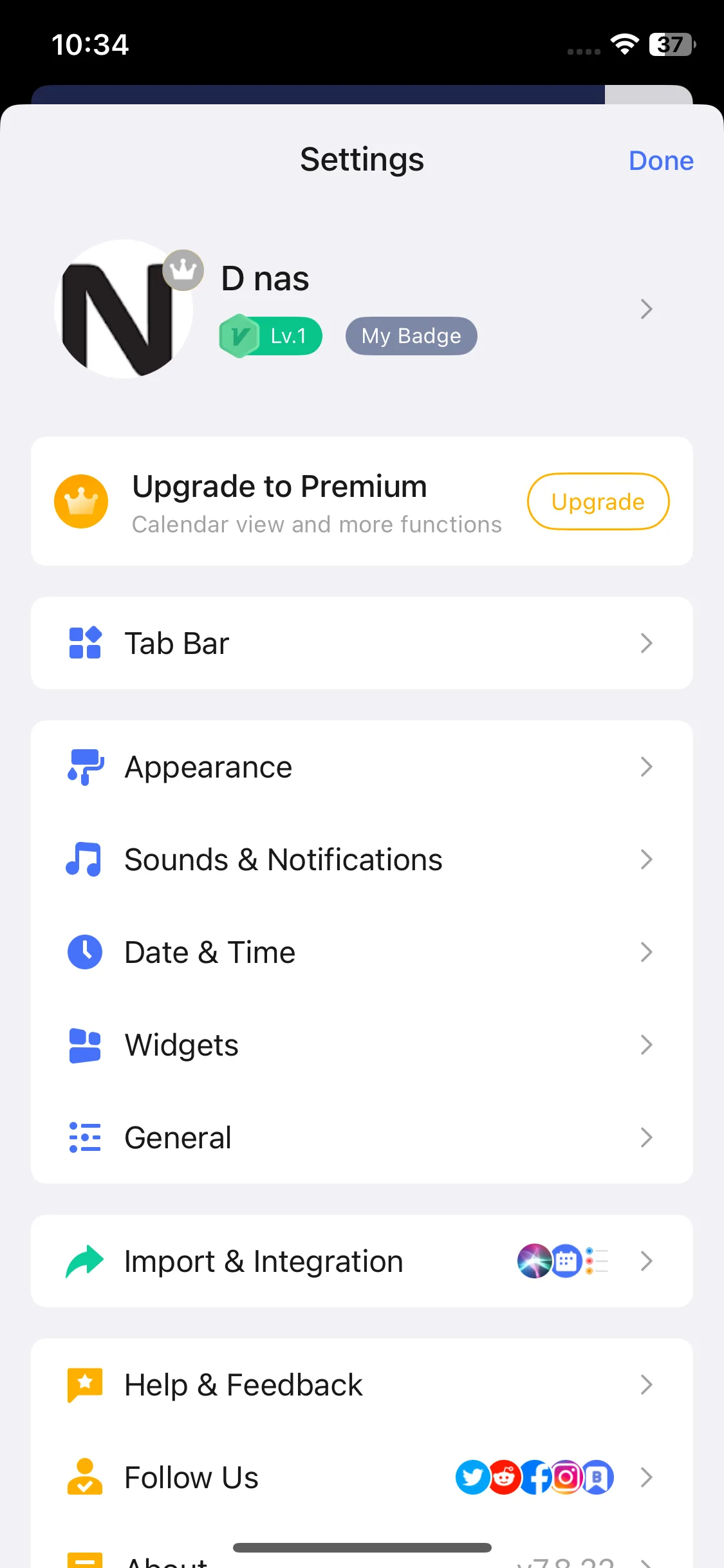This screenshot has height=1568, width=724.
Task: Enter General settings
Action: pos(362,1137)
